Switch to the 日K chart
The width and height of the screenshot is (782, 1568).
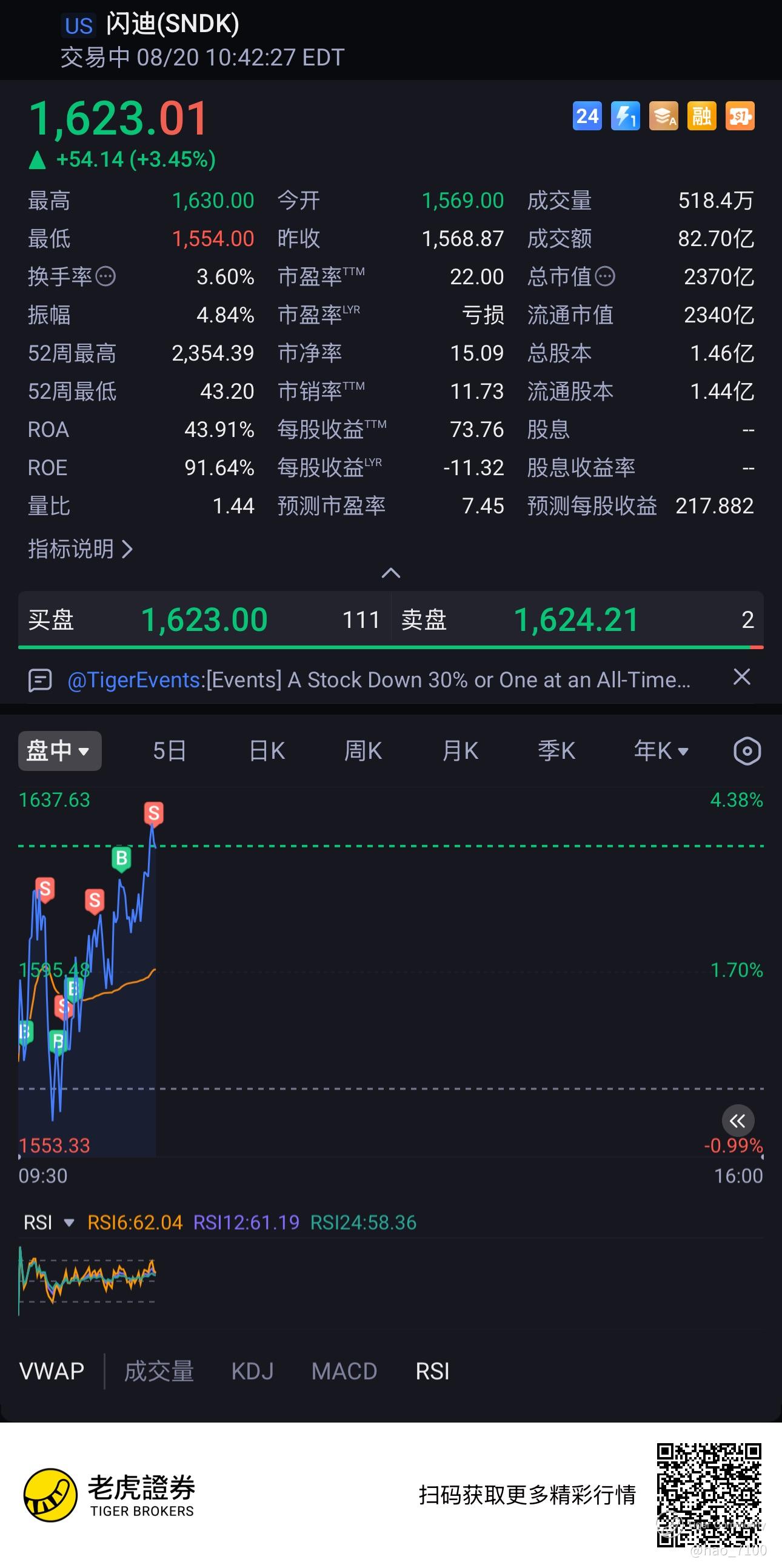click(267, 750)
